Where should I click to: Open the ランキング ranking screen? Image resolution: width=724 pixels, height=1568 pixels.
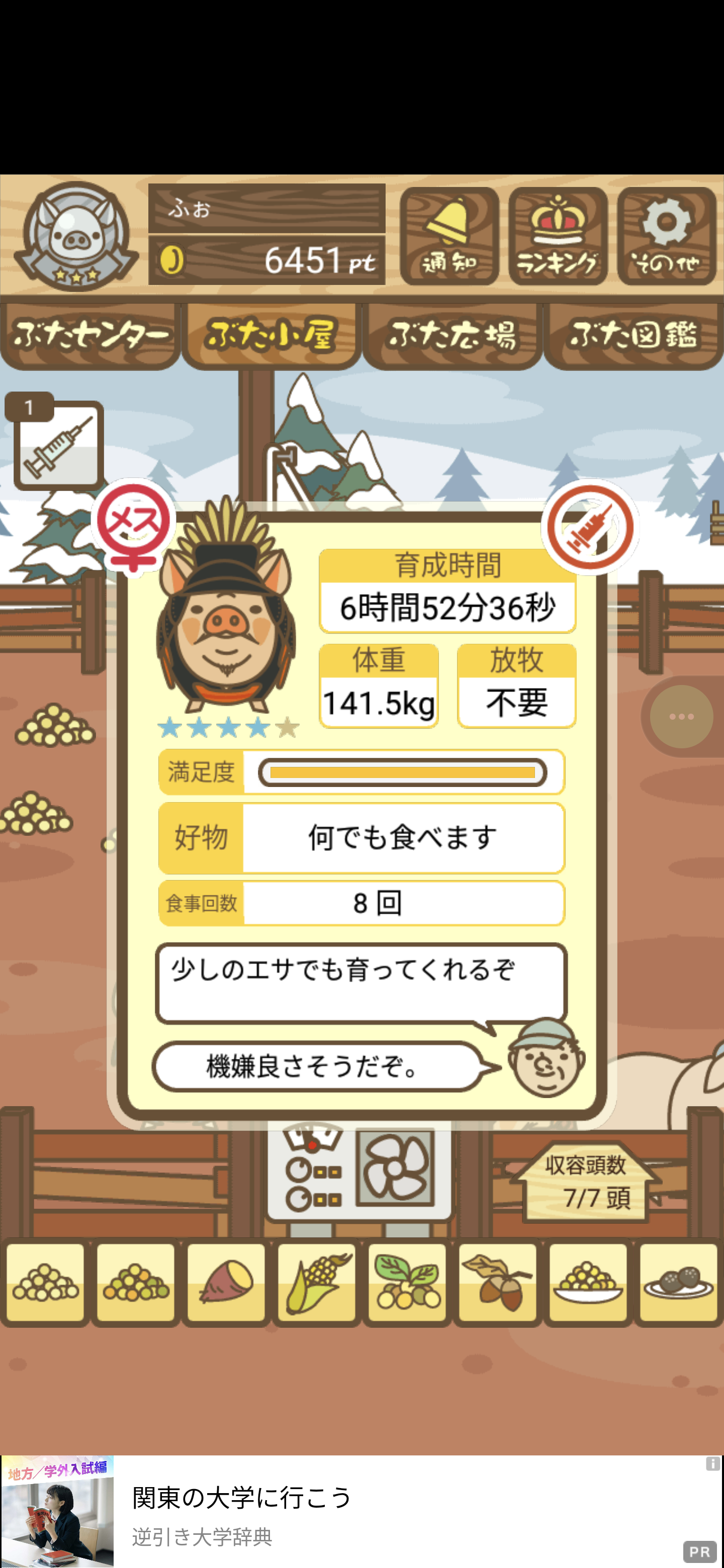(x=558, y=236)
